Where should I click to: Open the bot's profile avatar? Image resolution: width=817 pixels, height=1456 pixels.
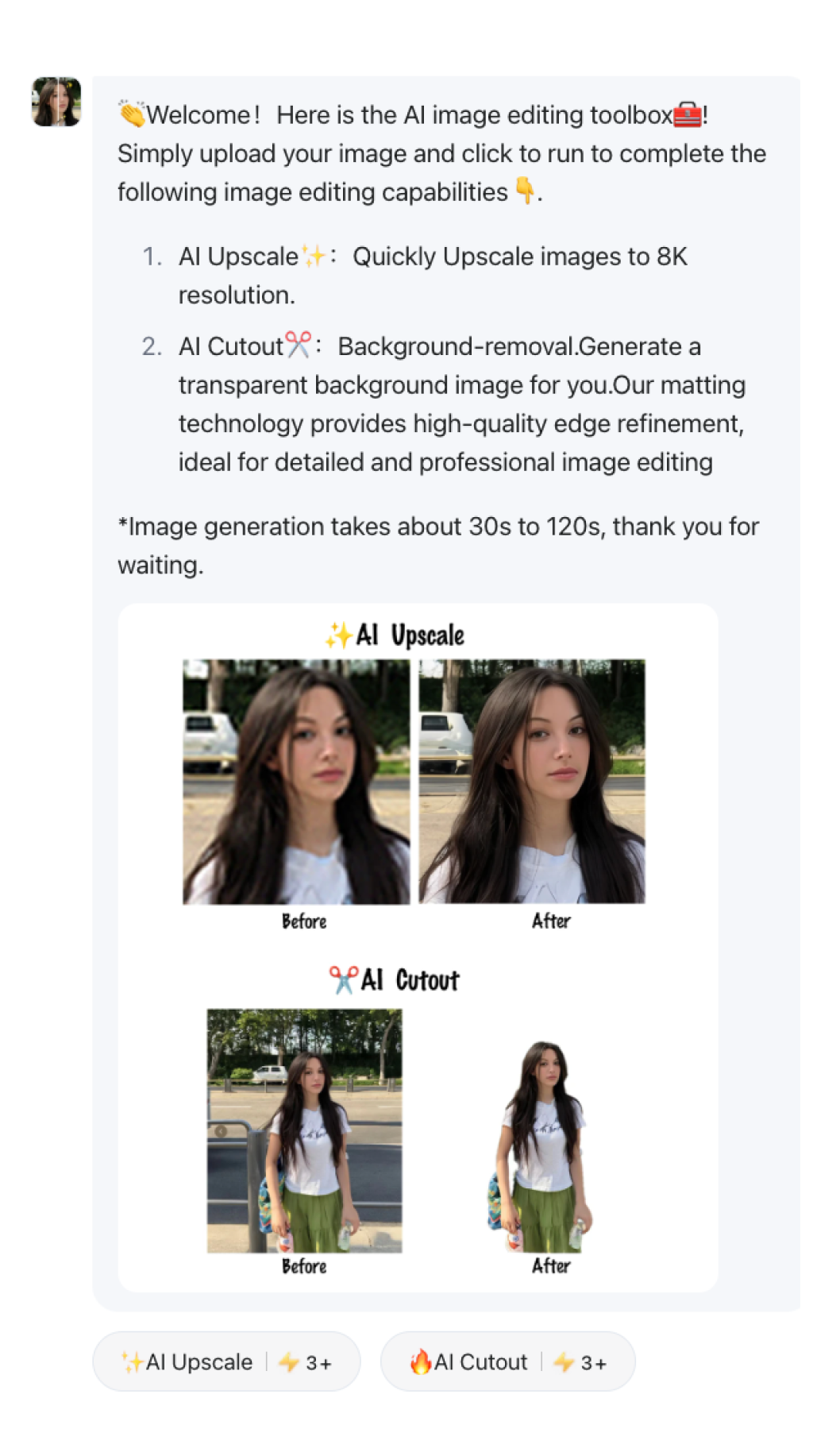coord(56,102)
